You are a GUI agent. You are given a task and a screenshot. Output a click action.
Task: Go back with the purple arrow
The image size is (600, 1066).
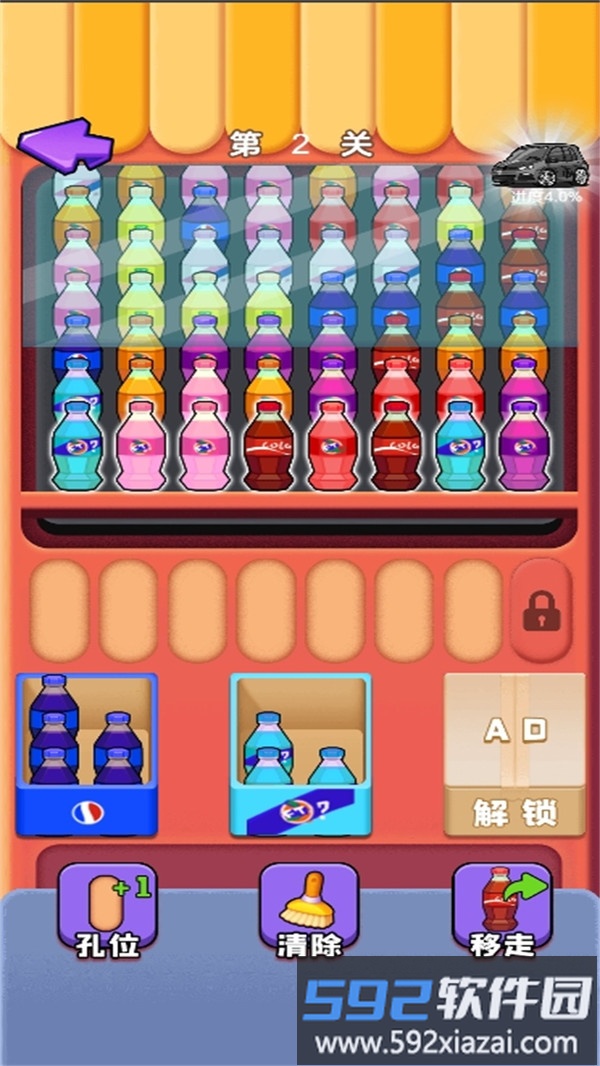(x=66, y=143)
